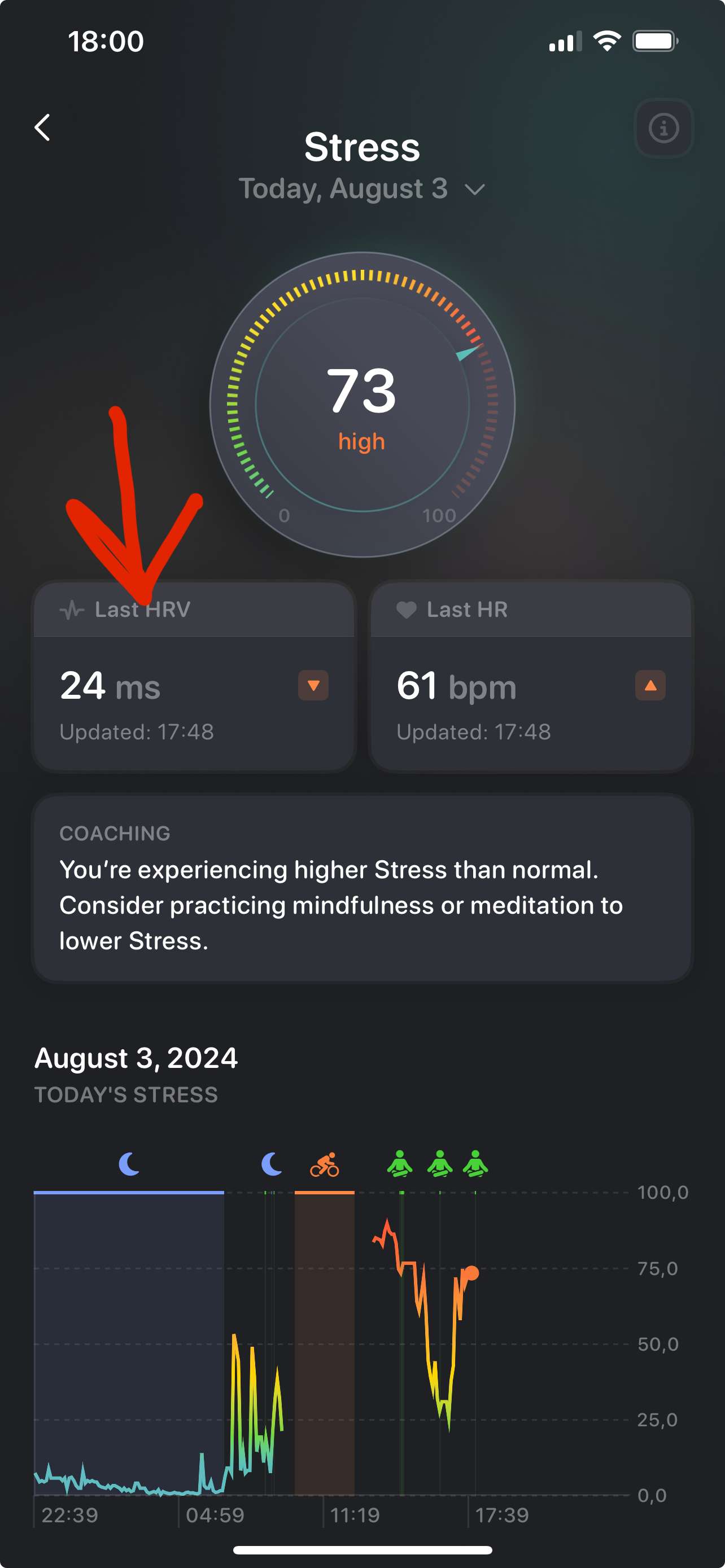This screenshot has width=725, height=1568.
Task: Expand the Today, August 3 date picker
Action: click(x=362, y=189)
